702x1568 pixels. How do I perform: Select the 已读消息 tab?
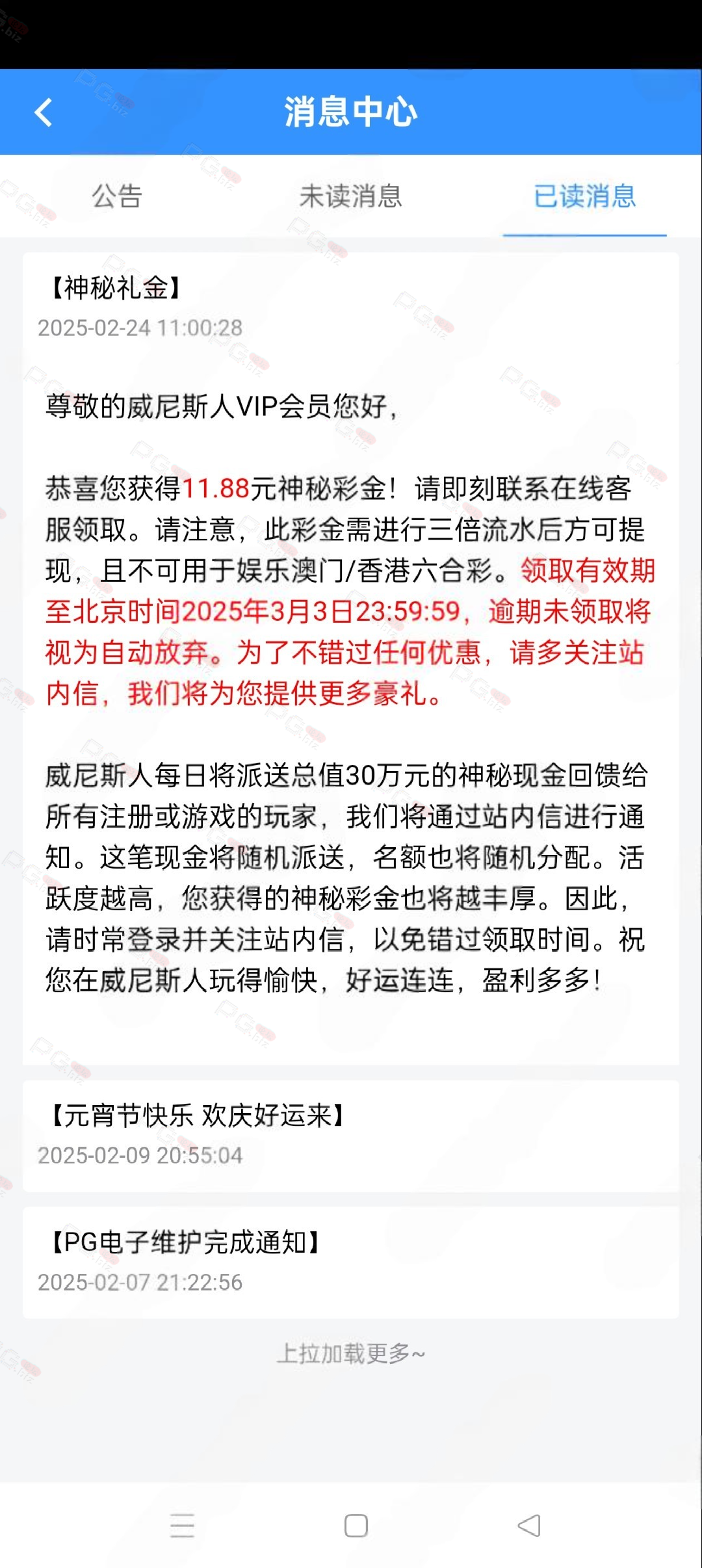[584, 196]
